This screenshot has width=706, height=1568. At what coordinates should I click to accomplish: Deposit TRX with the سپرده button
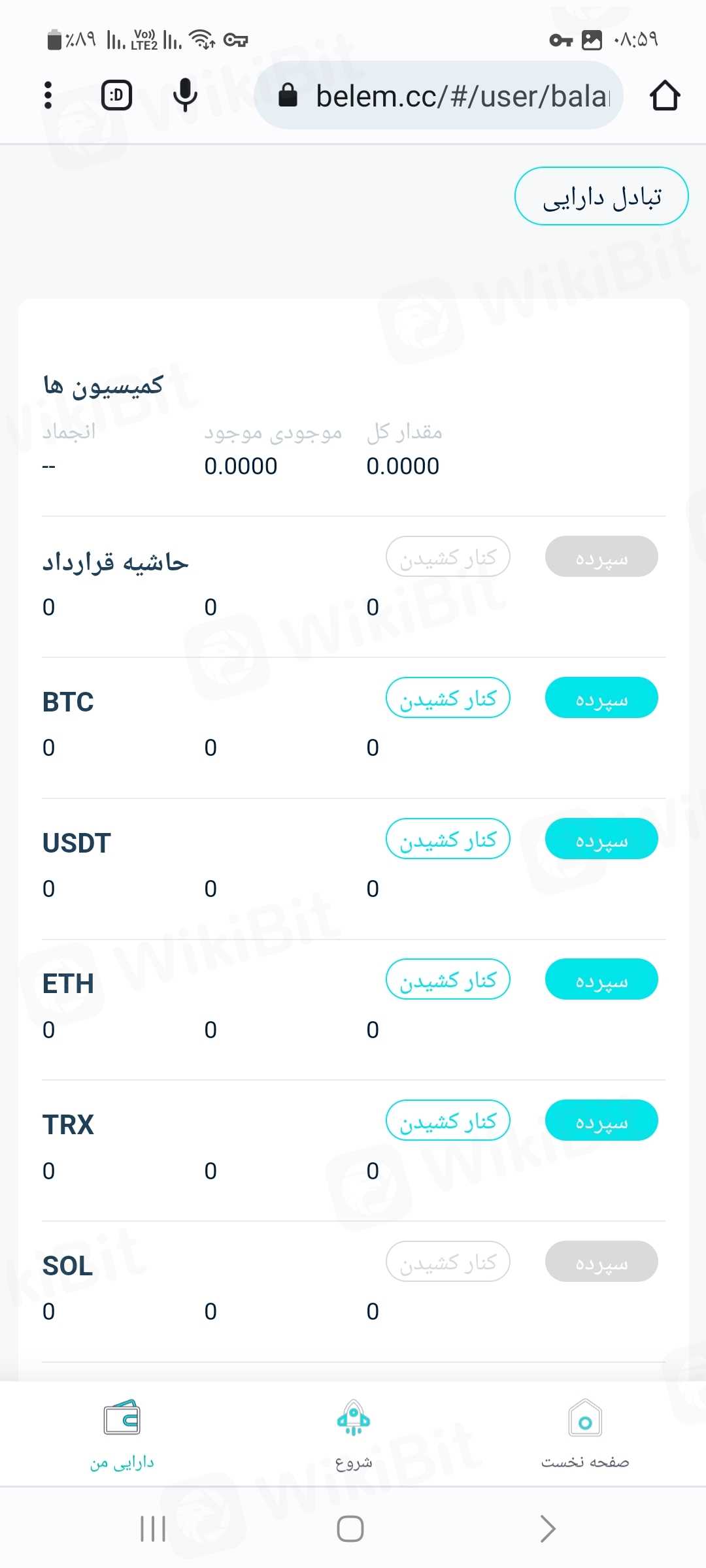(601, 1121)
